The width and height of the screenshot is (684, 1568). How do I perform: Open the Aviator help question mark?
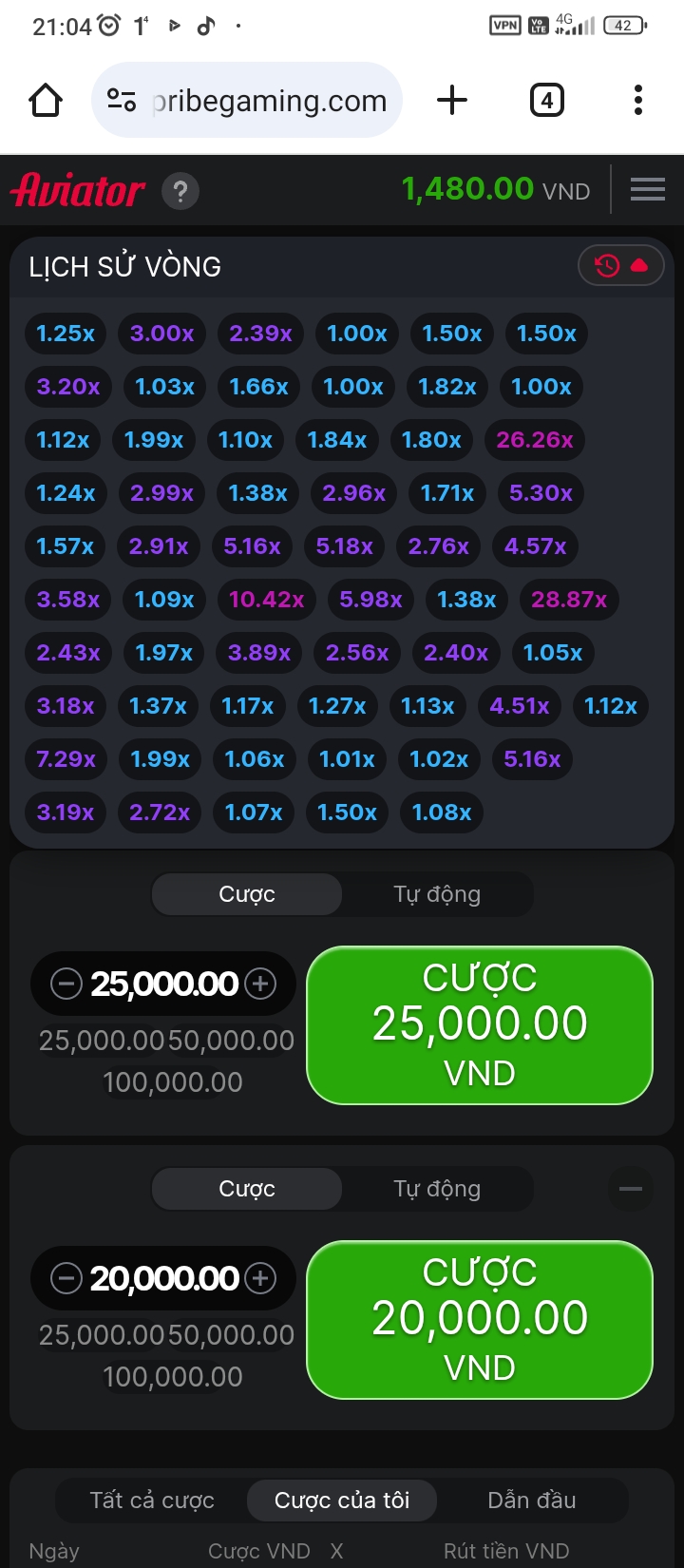(180, 191)
